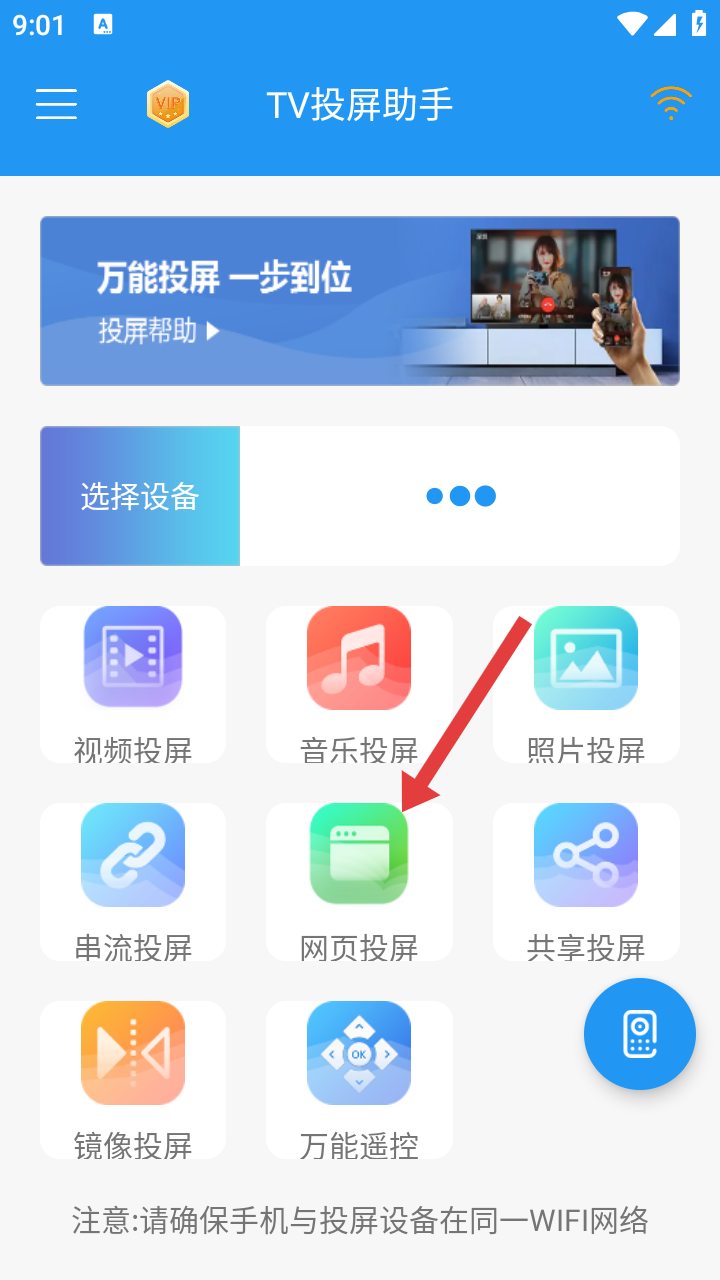Open 镜像投屏 mirror casting
Screen dimensions: 720x1280
coord(133,1080)
